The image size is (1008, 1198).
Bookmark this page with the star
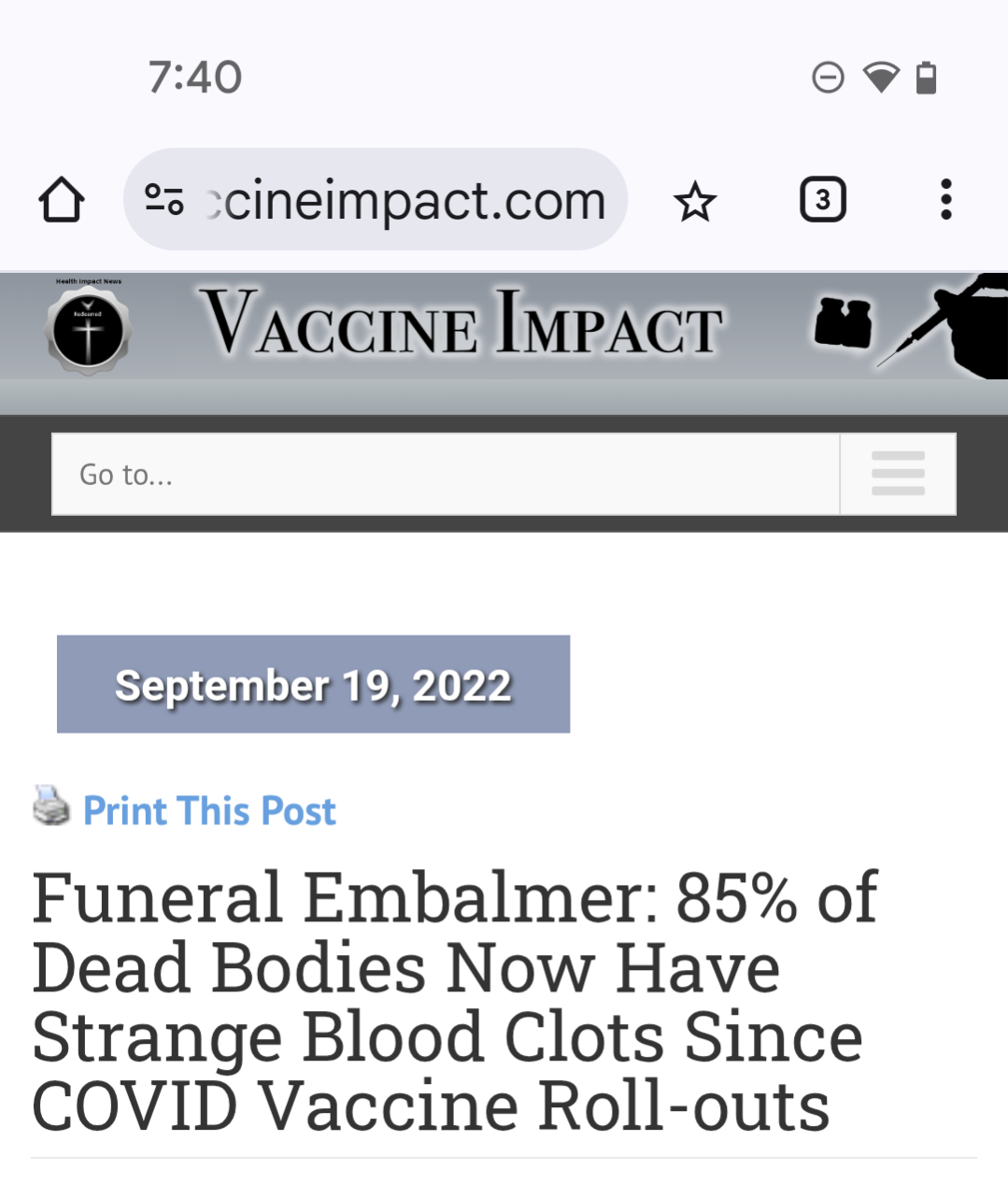tap(695, 201)
